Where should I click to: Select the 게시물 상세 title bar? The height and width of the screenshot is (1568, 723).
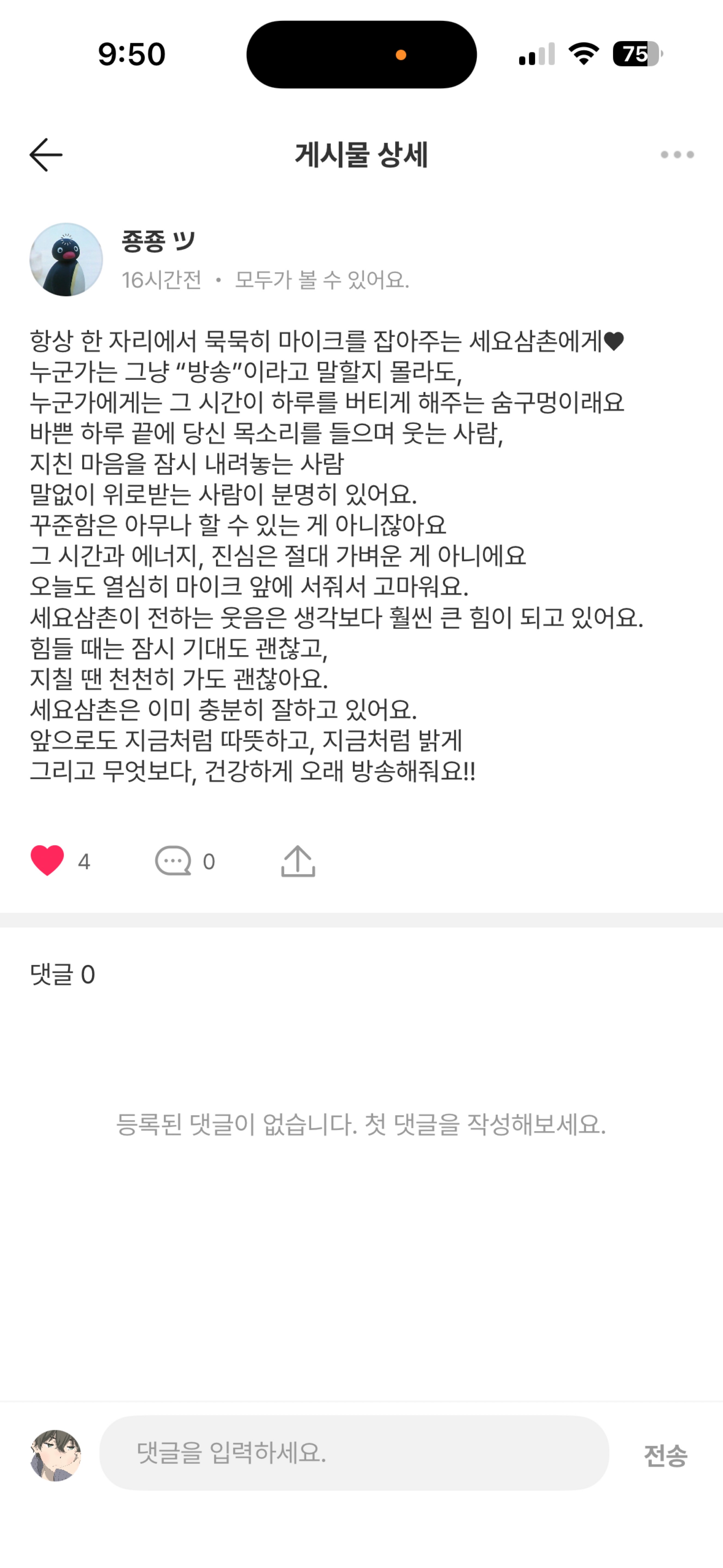(x=361, y=155)
